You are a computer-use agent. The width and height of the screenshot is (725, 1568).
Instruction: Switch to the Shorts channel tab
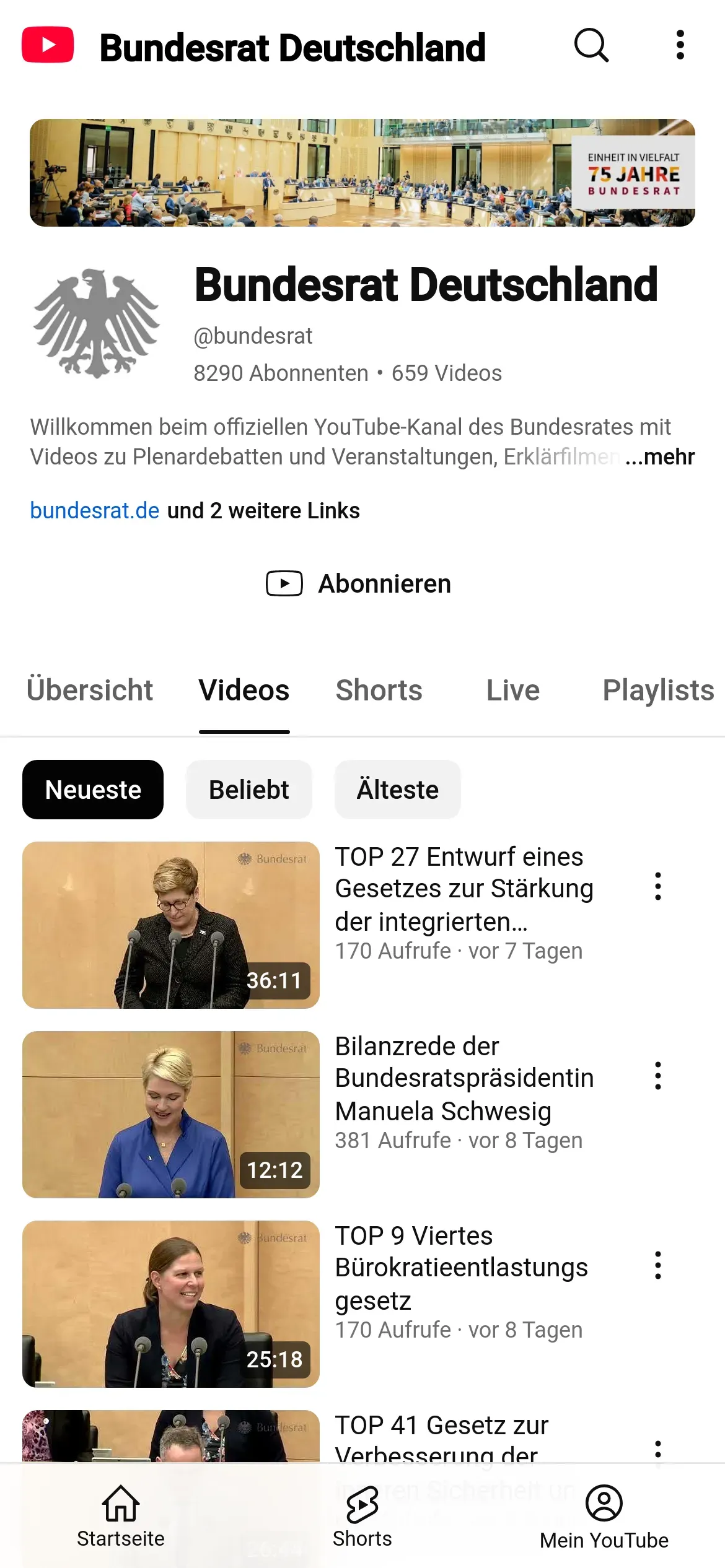coord(379,690)
